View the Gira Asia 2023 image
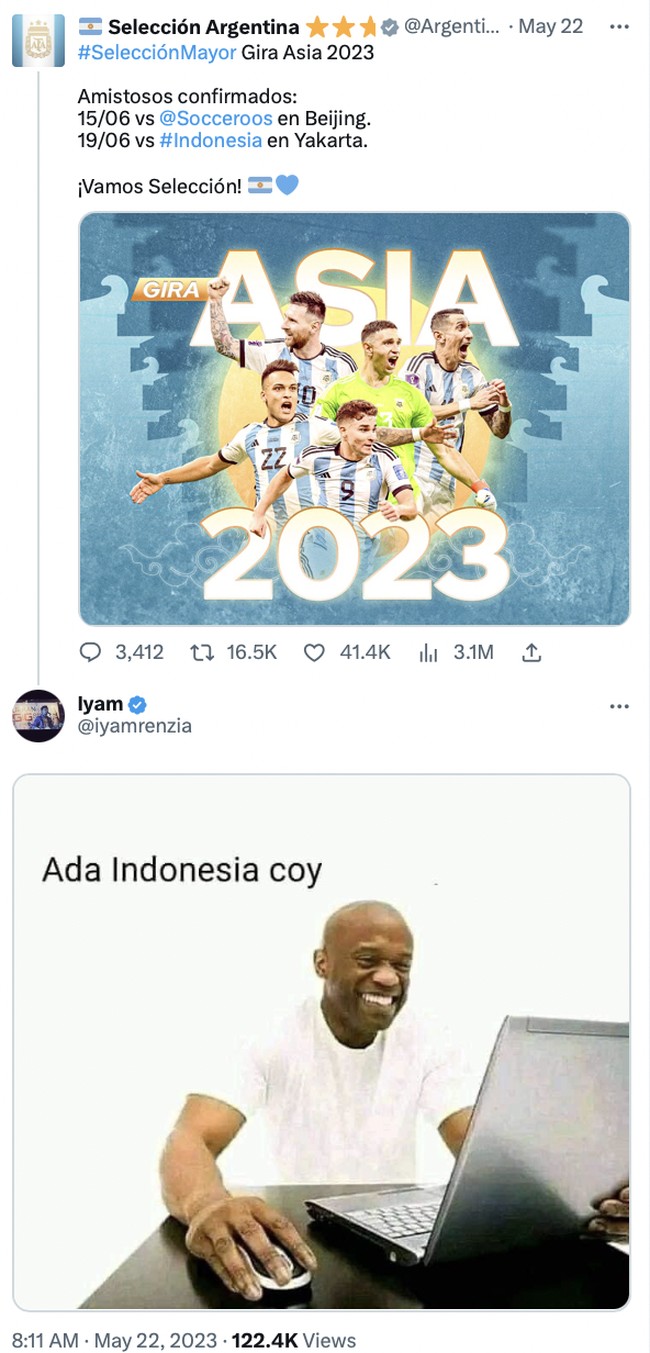Image resolution: width=650 pixels, height=1353 pixels. click(x=354, y=418)
